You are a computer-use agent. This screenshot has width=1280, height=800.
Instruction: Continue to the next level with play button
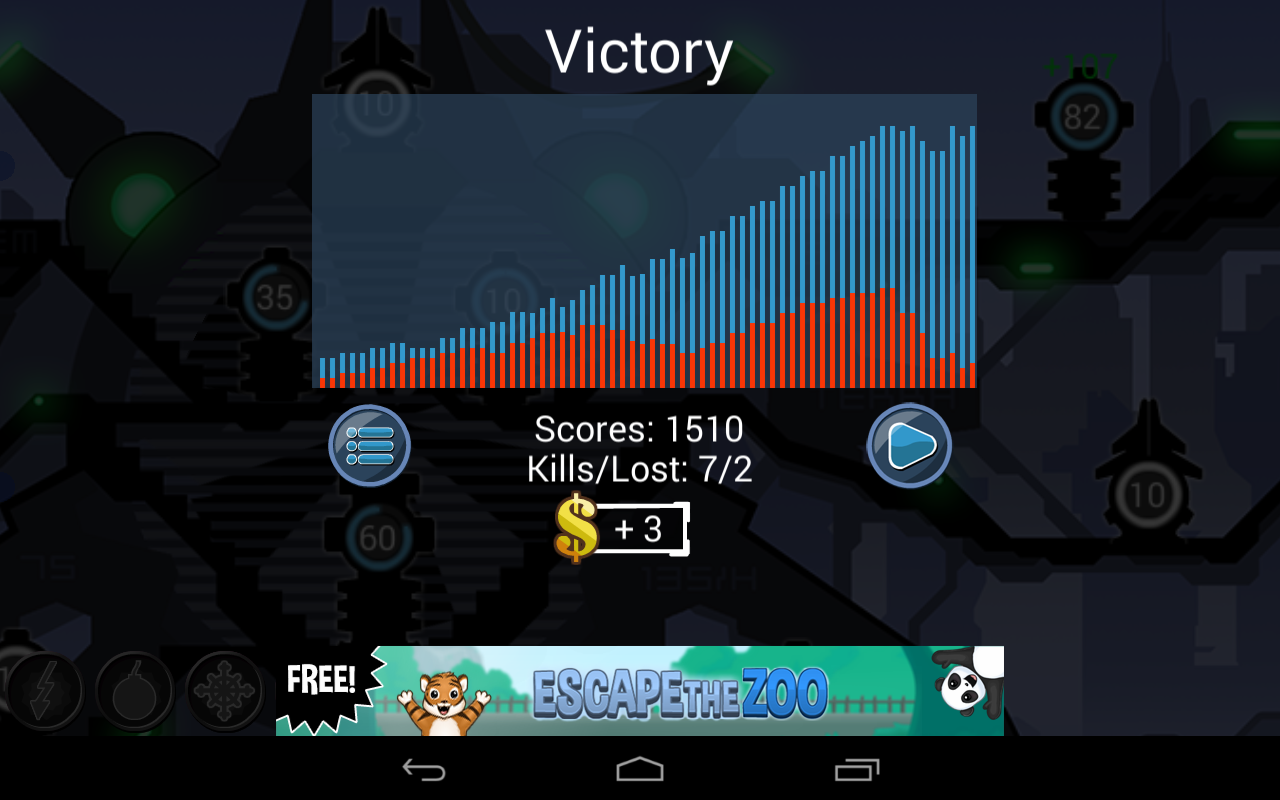(909, 446)
